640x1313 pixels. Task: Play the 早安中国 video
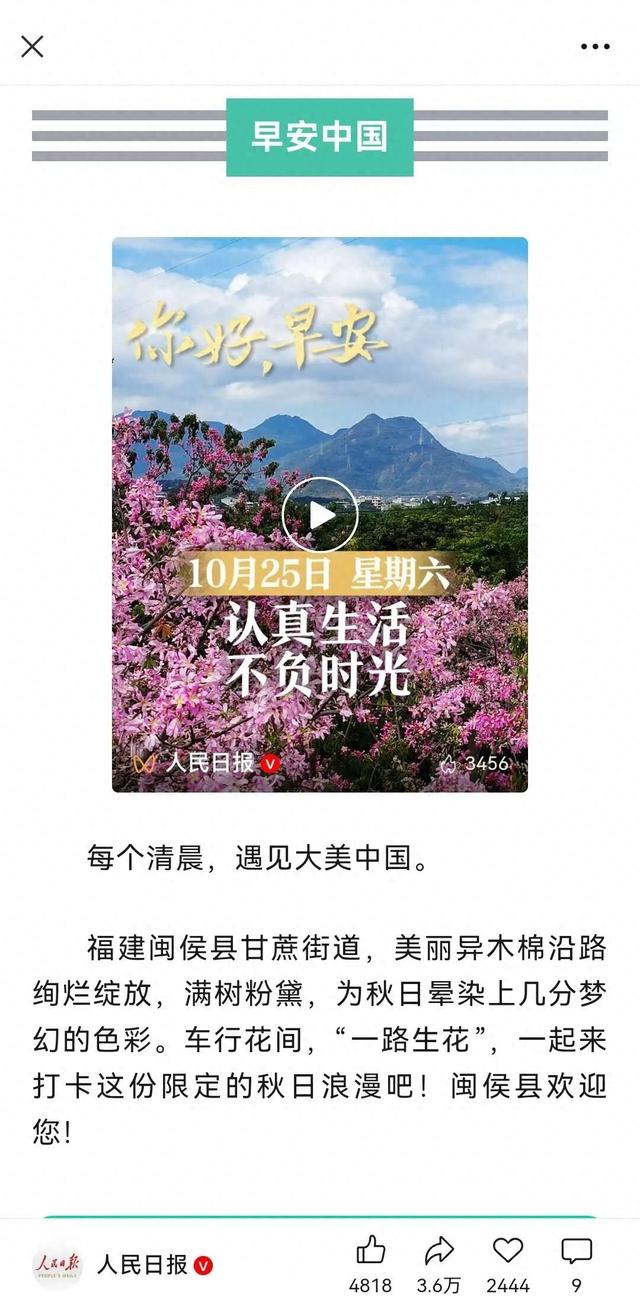pos(320,515)
